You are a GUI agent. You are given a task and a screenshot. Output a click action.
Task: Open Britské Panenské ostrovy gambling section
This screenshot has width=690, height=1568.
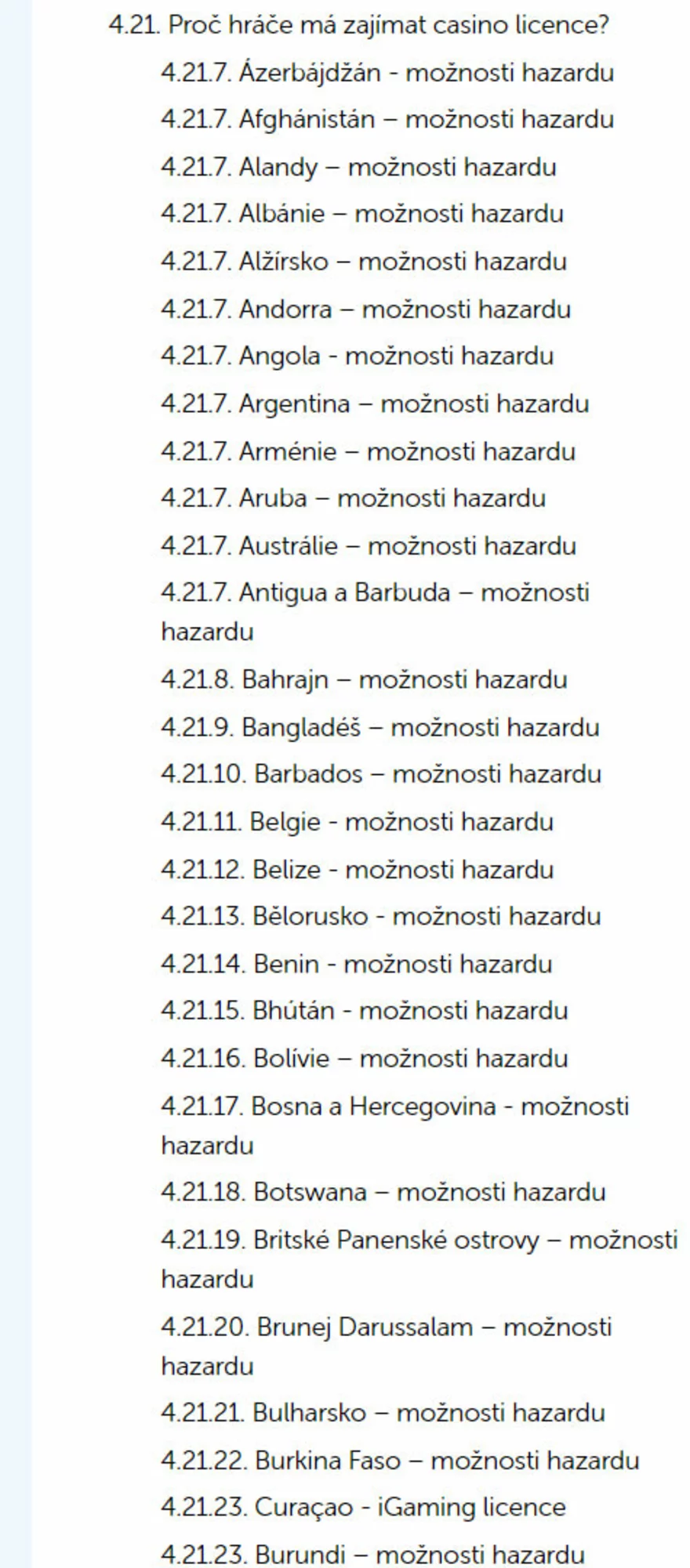(x=419, y=1258)
